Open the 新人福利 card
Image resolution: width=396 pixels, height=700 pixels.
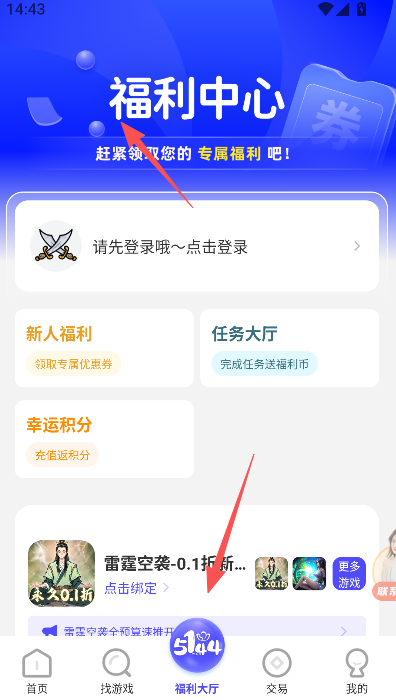click(x=104, y=348)
